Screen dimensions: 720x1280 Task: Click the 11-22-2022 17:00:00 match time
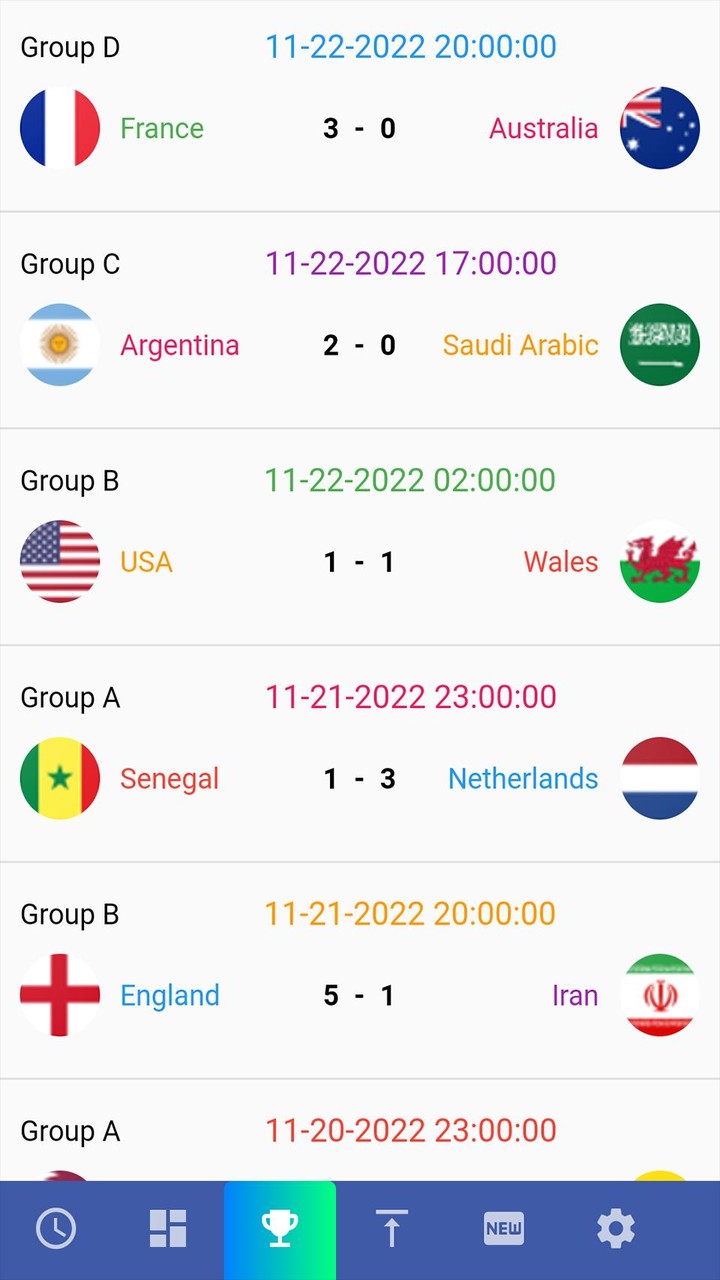click(410, 262)
